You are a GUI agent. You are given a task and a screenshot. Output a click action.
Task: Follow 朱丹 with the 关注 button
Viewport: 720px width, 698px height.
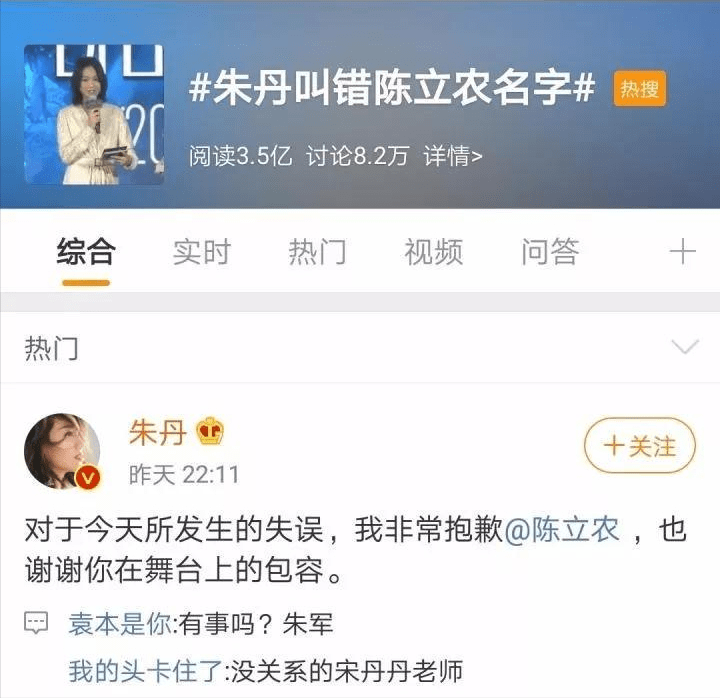pos(640,445)
